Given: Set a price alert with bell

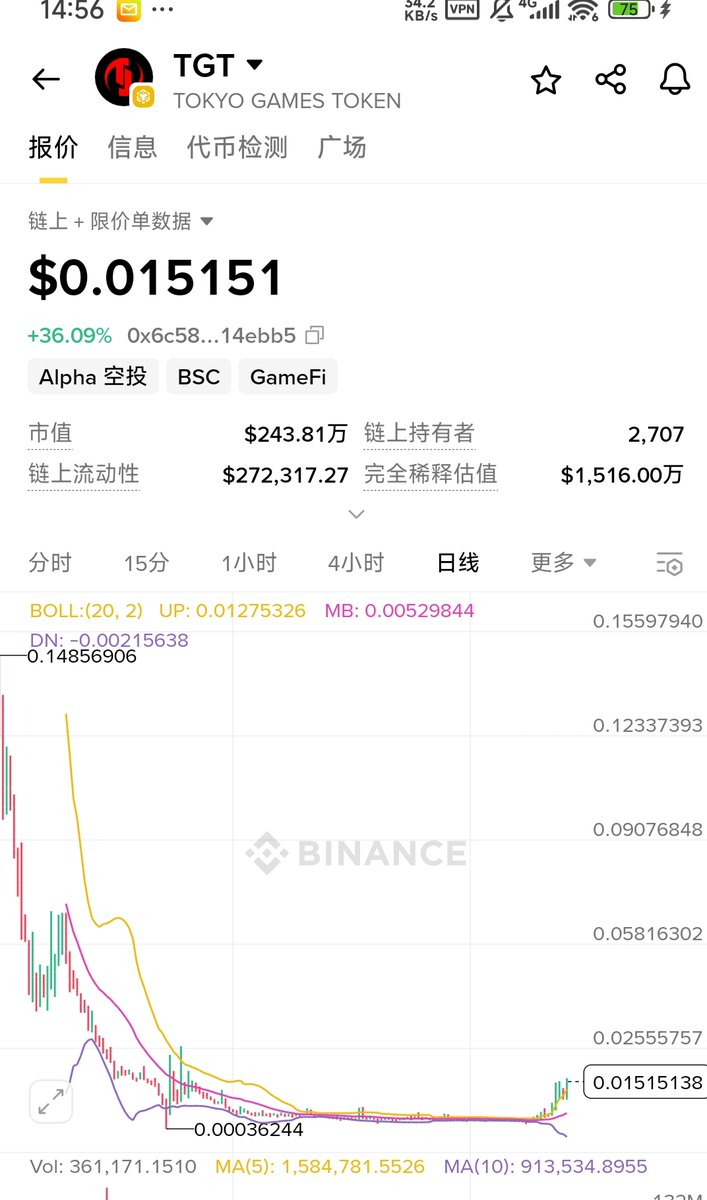Looking at the screenshot, I should pos(675,80).
